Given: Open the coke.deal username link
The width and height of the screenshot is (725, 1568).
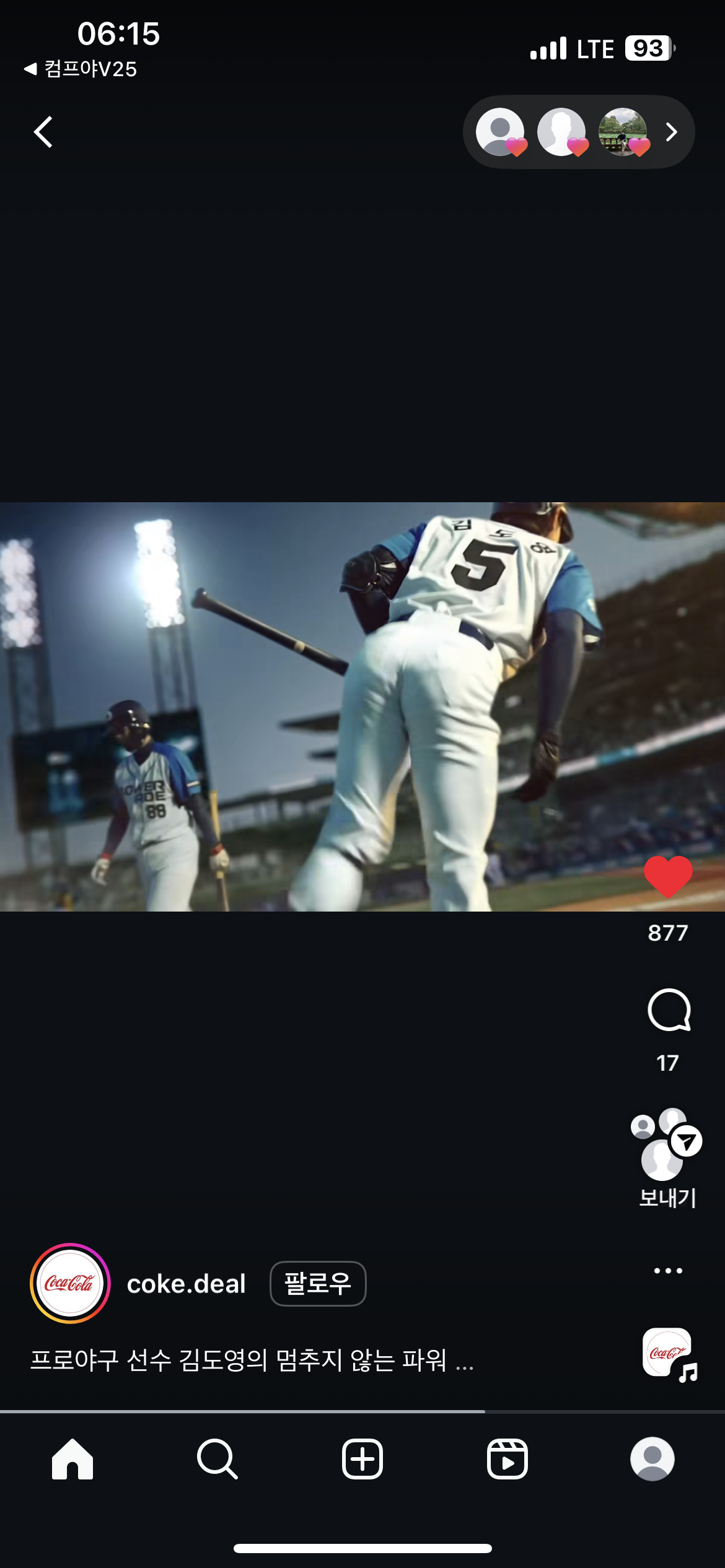Looking at the screenshot, I should tap(186, 1284).
